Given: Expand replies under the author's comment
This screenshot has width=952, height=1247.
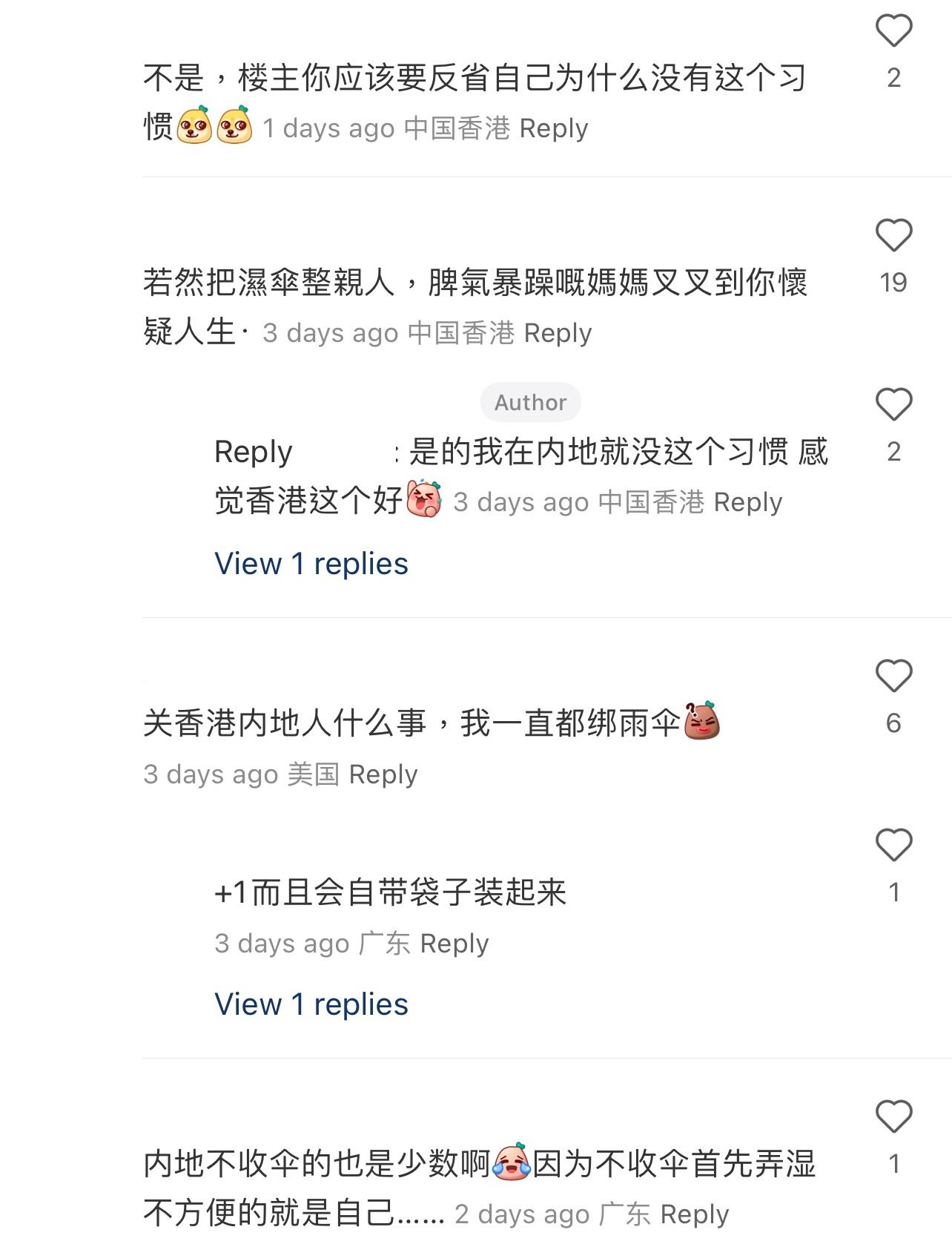Looking at the screenshot, I should tap(311, 564).
